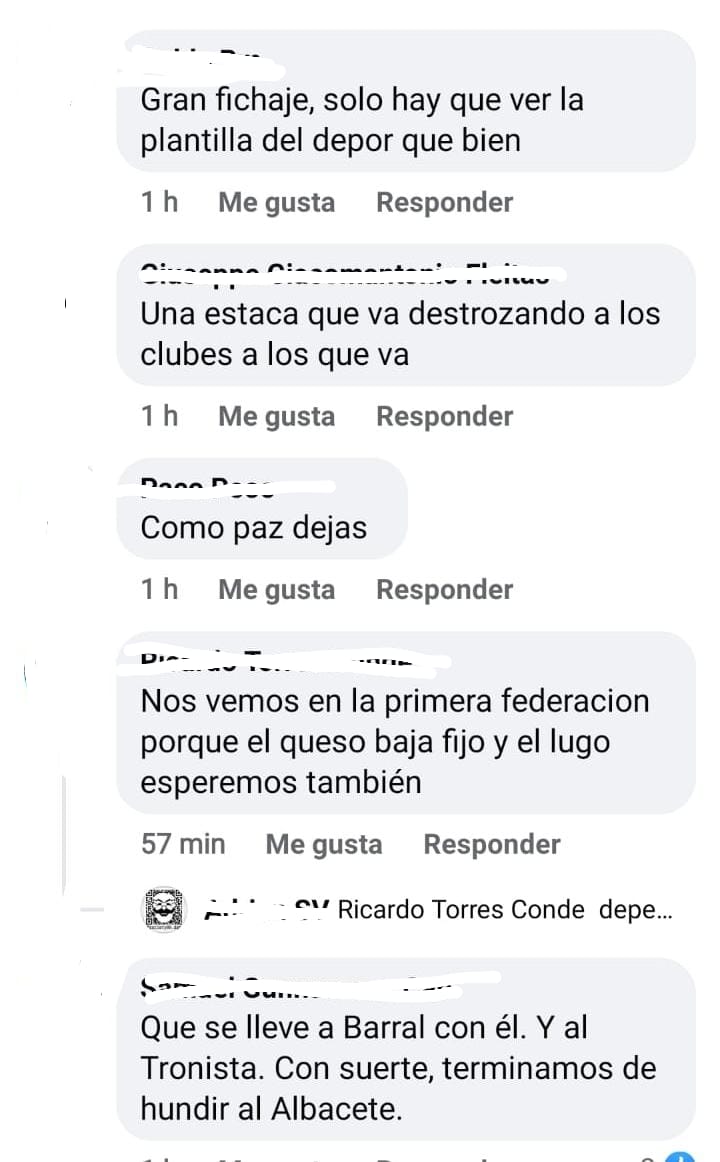This screenshot has width=720, height=1162.
Task: Like the "Como paz dejas" comment
Action: click(276, 590)
